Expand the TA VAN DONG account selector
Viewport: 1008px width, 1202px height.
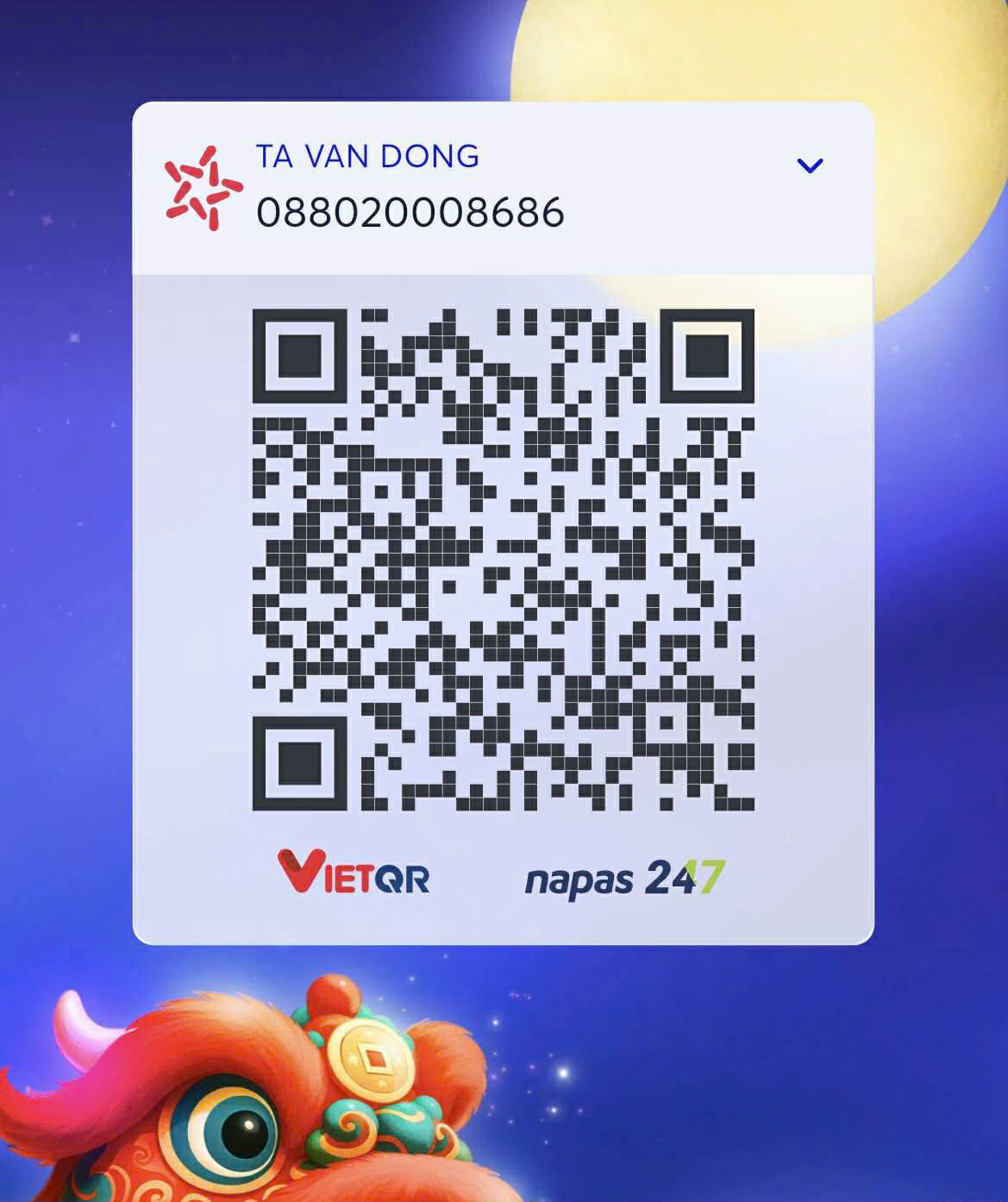[810, 165]
